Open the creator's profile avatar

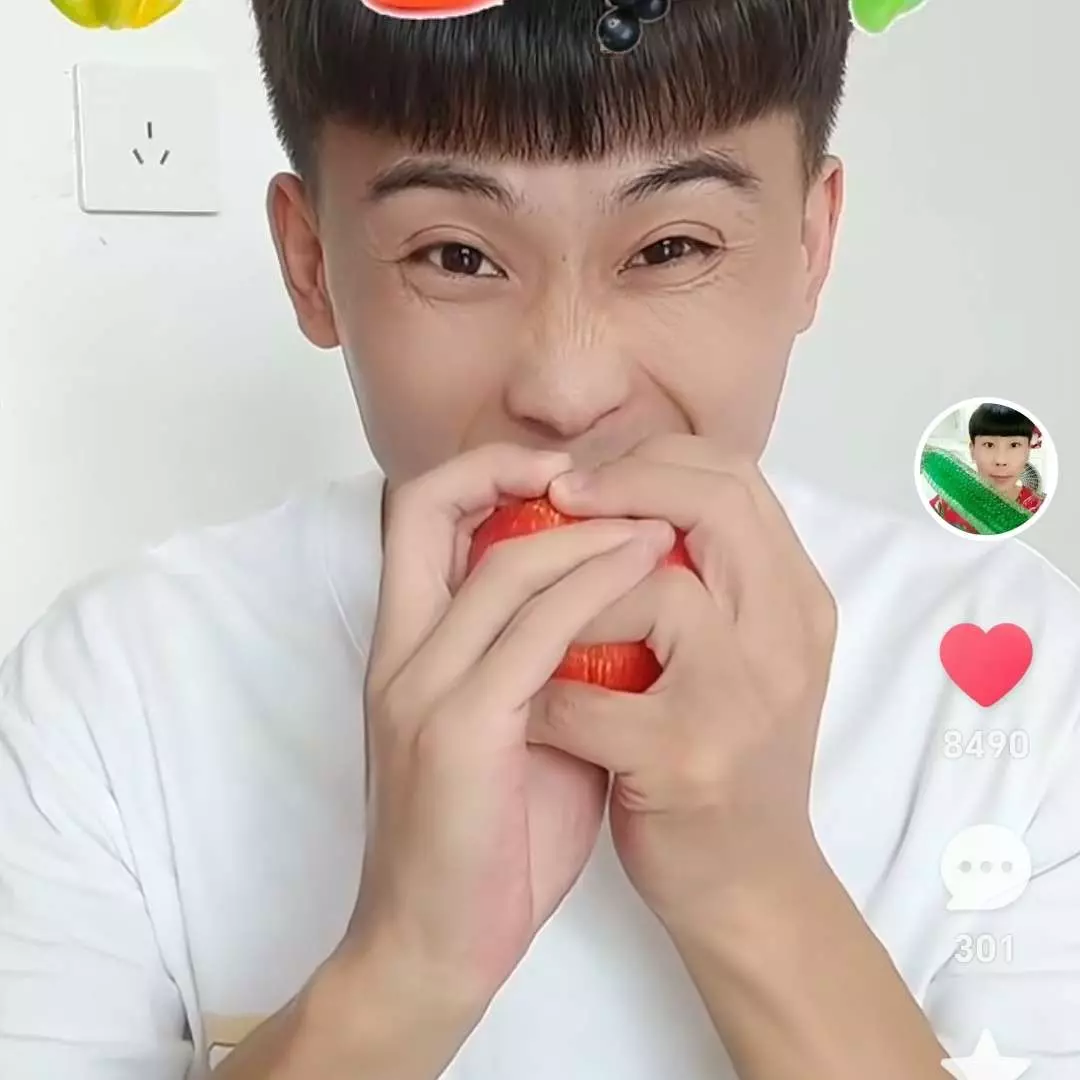tap(986, 469)
